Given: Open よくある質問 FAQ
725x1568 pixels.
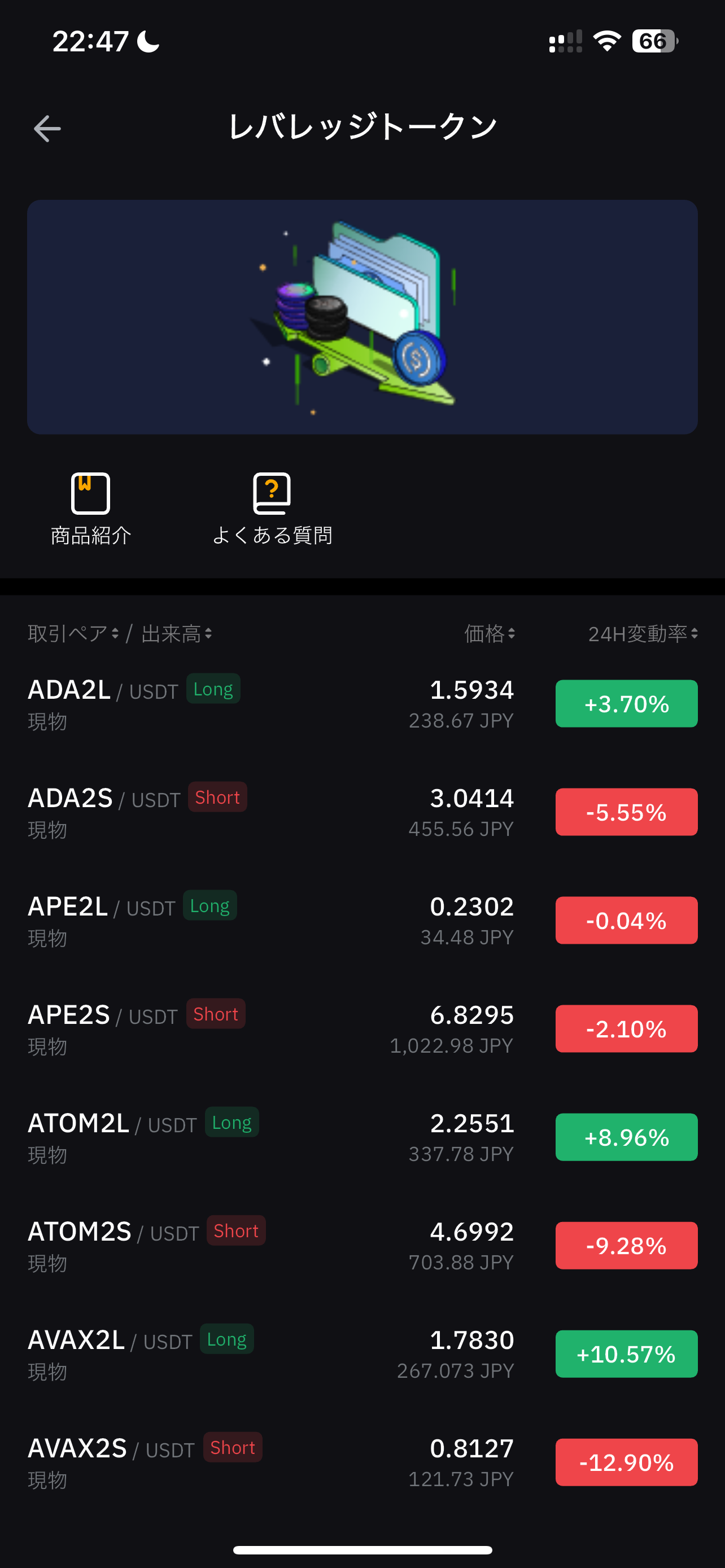Looking at the screenshot, I should click(272, 509).
